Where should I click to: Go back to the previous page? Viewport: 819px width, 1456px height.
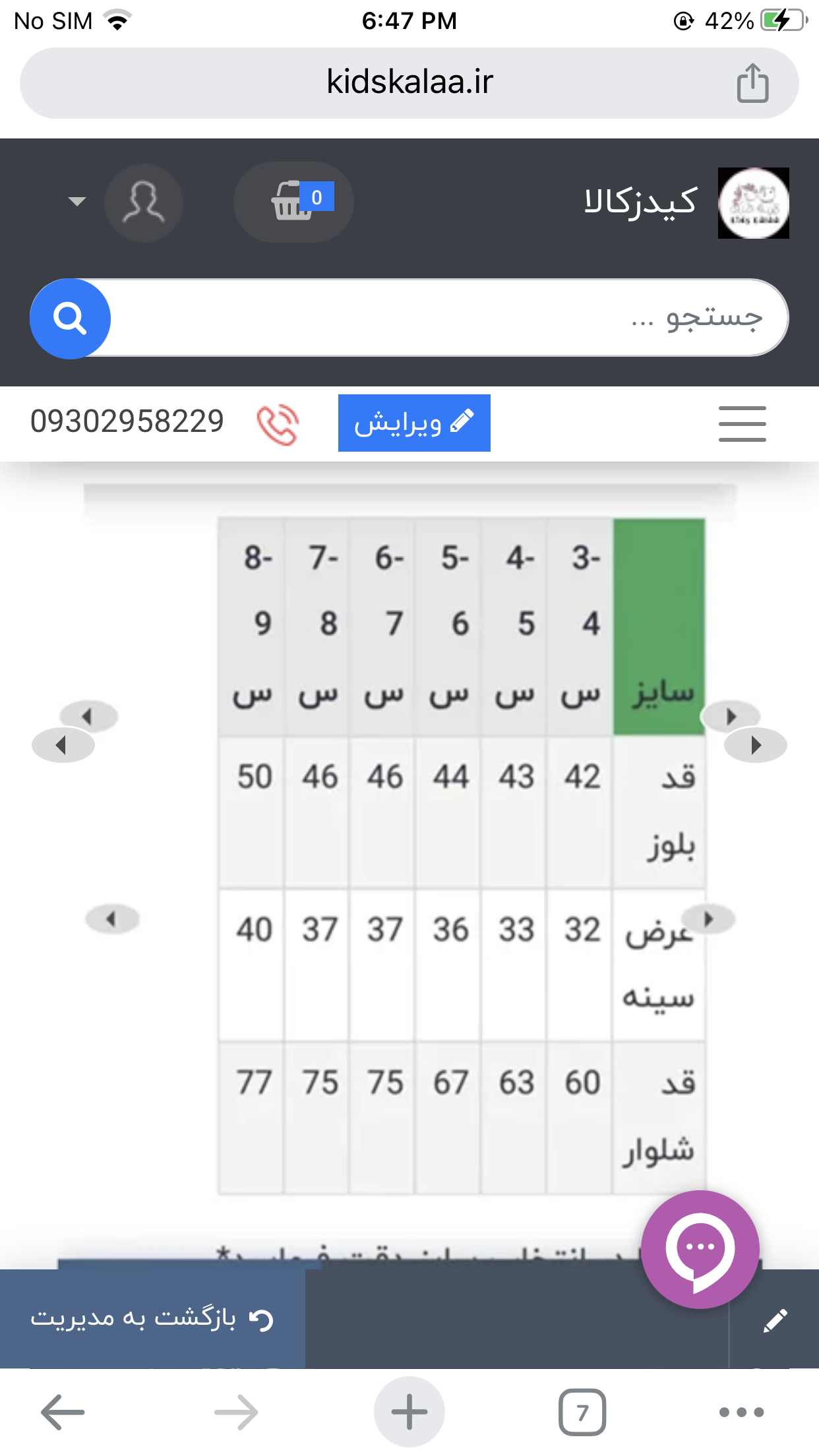(63, 1412)
